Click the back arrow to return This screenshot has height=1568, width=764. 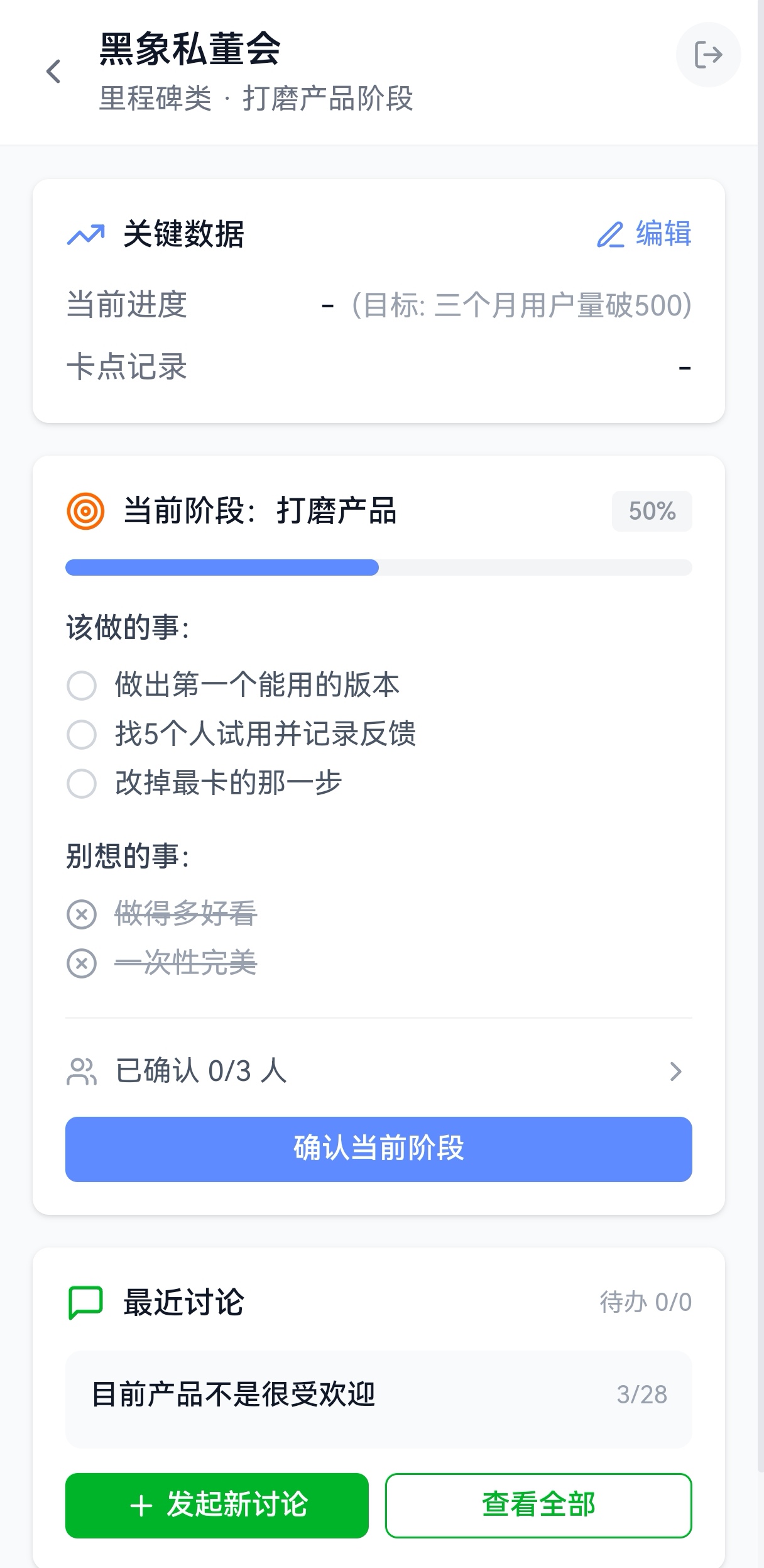click(x=53, y=71)
